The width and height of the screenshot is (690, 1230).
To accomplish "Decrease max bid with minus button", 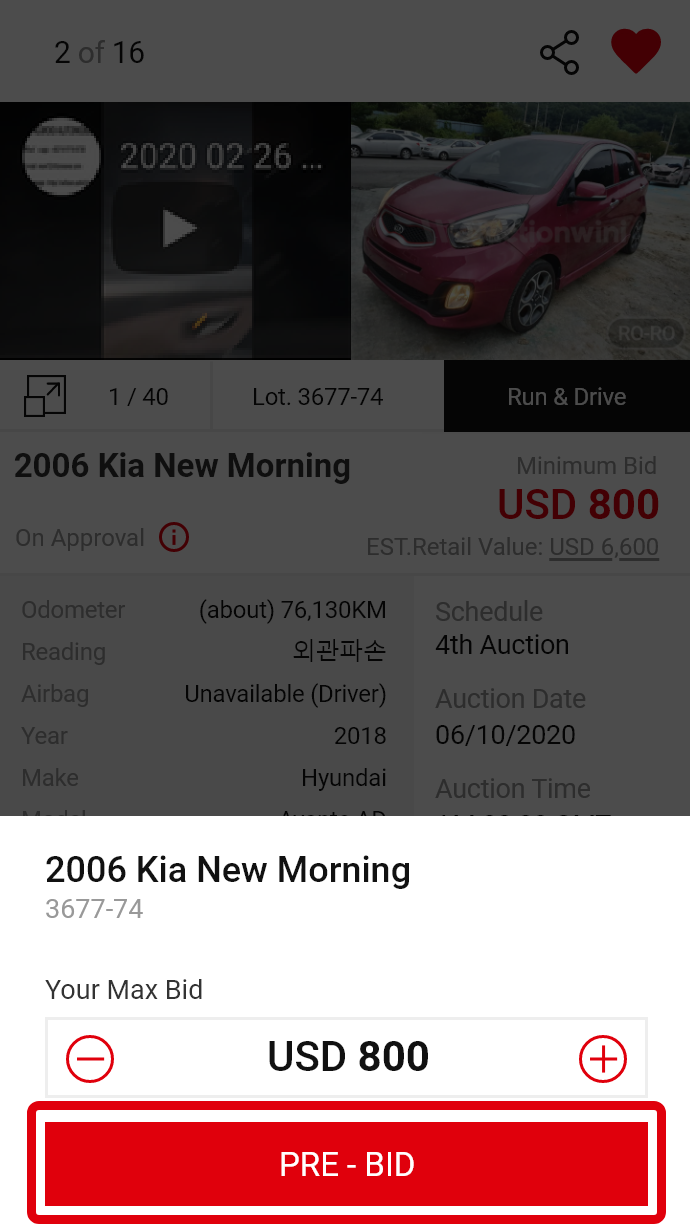I will pos(90,1058).
